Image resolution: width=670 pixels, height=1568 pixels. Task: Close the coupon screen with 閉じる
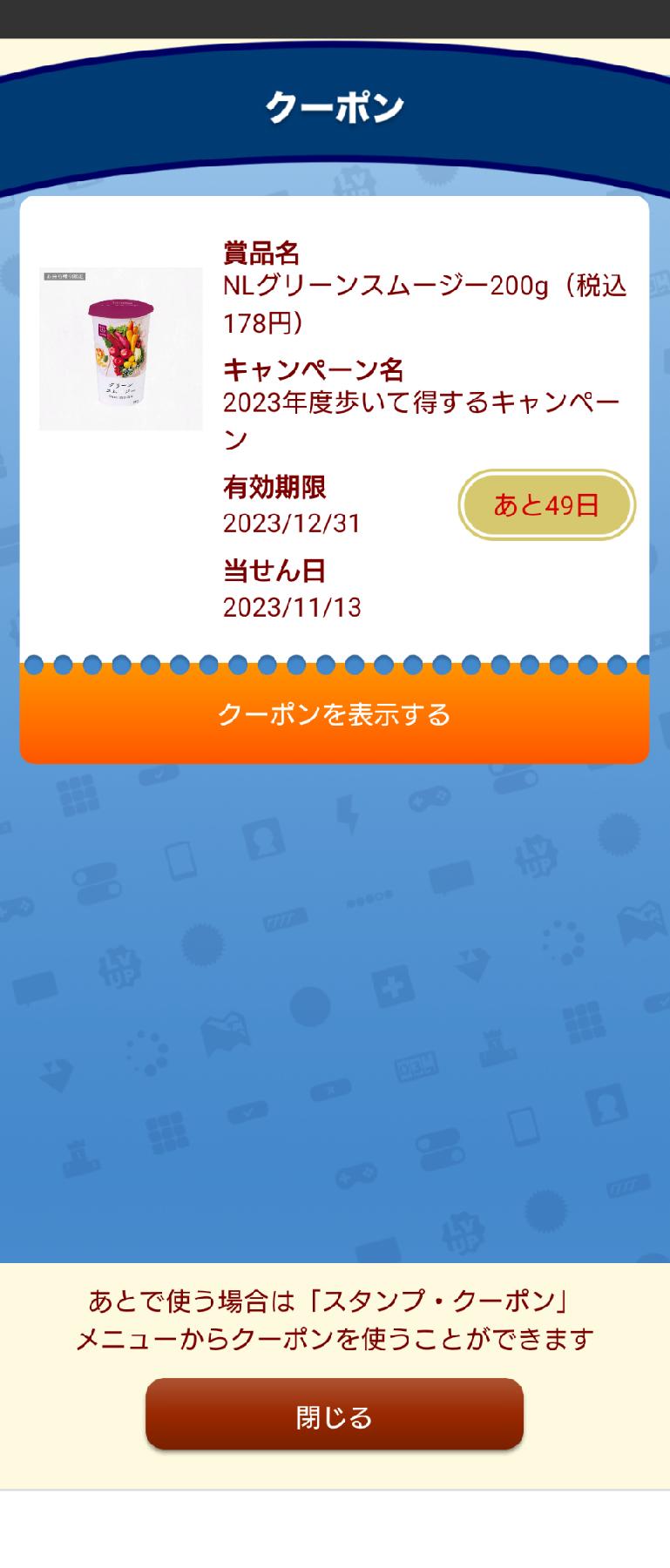[335, 1416]
